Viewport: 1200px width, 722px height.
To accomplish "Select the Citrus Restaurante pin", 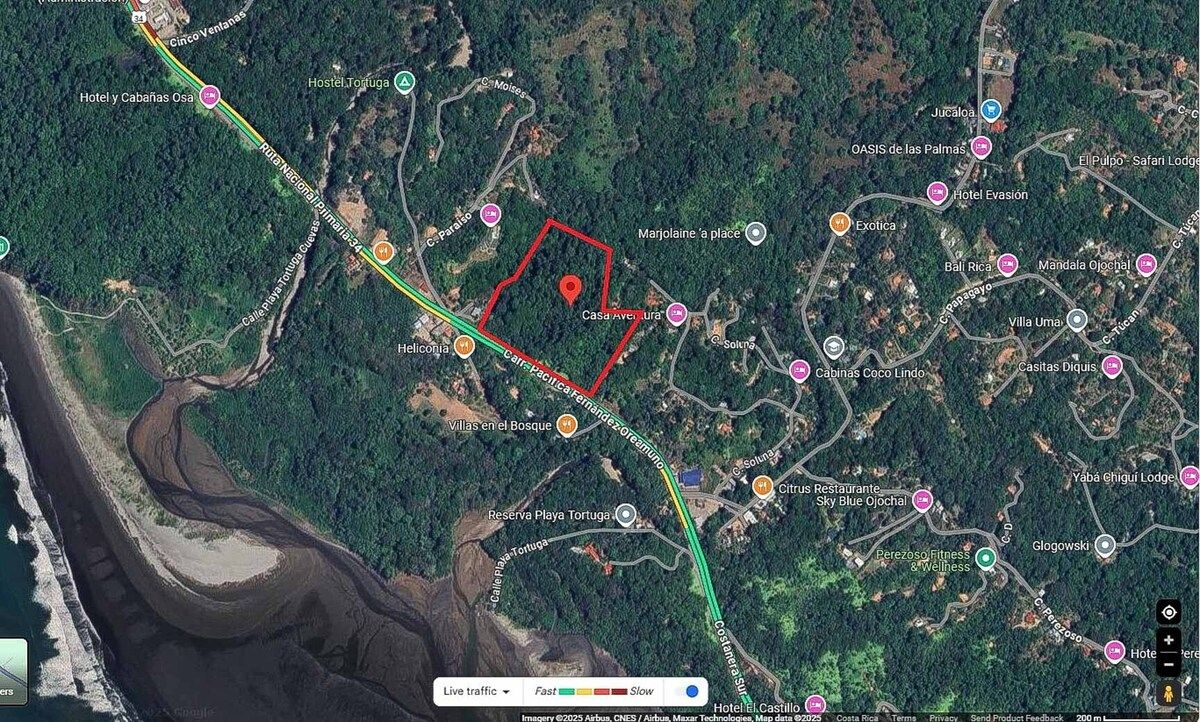I will (763, 487).
